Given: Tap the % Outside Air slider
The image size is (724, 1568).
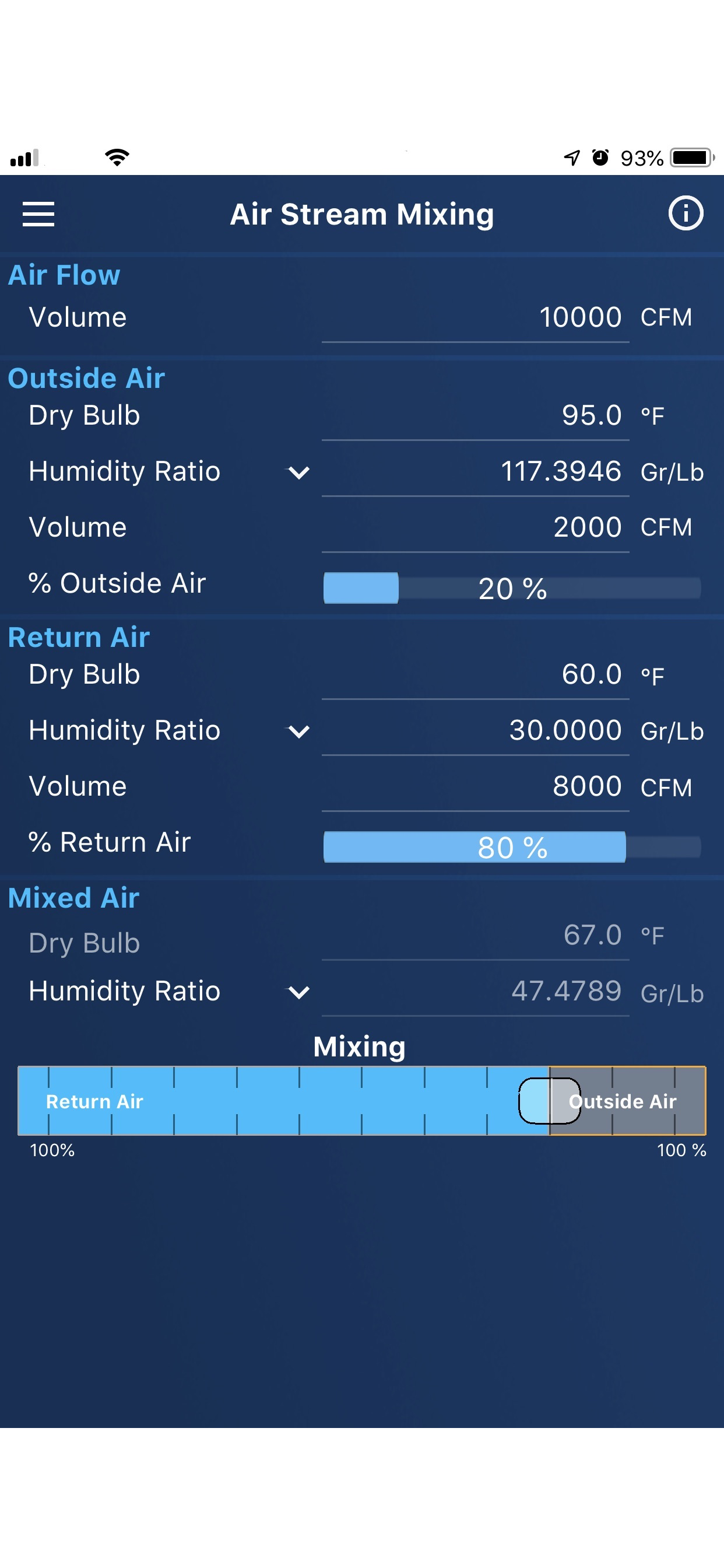Looking at the screenshot, I should coord(512,588).
